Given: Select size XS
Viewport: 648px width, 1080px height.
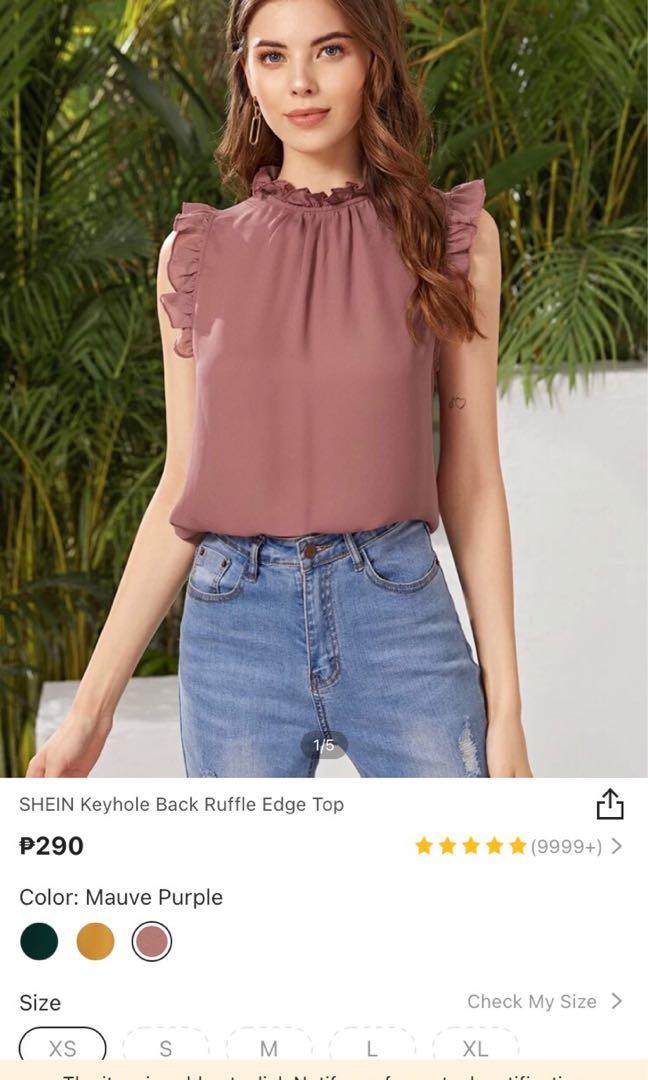Looking at the screenshot, I should pyautogui.click(x=62, y=1047).
